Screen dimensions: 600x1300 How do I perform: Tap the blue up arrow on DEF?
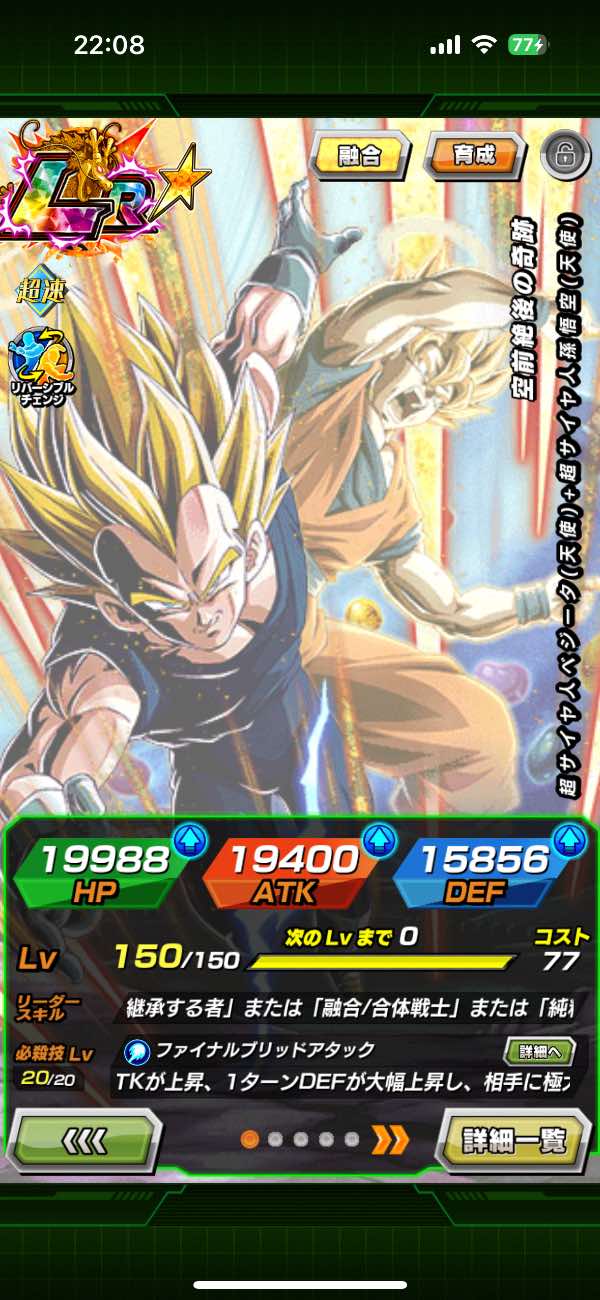coord(568,840)
